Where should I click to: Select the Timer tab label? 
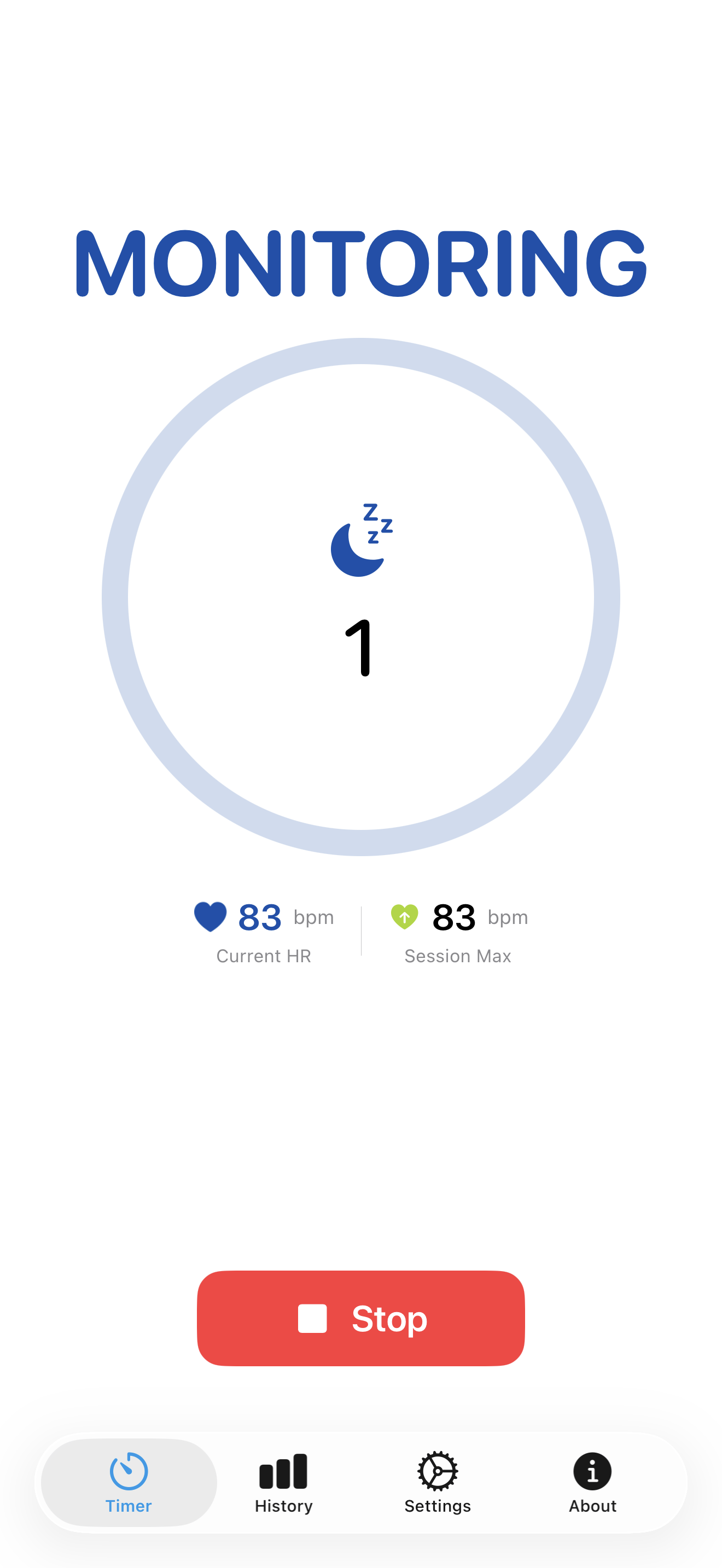(x=129, y=1507)
